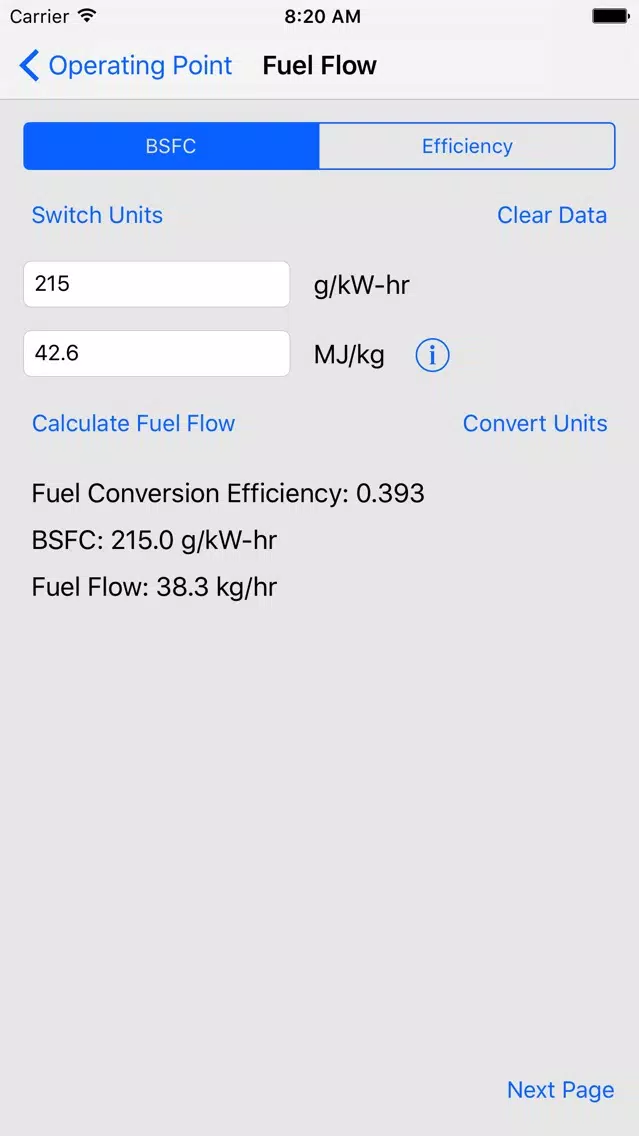Switch to the Efficiency segment

467,146
